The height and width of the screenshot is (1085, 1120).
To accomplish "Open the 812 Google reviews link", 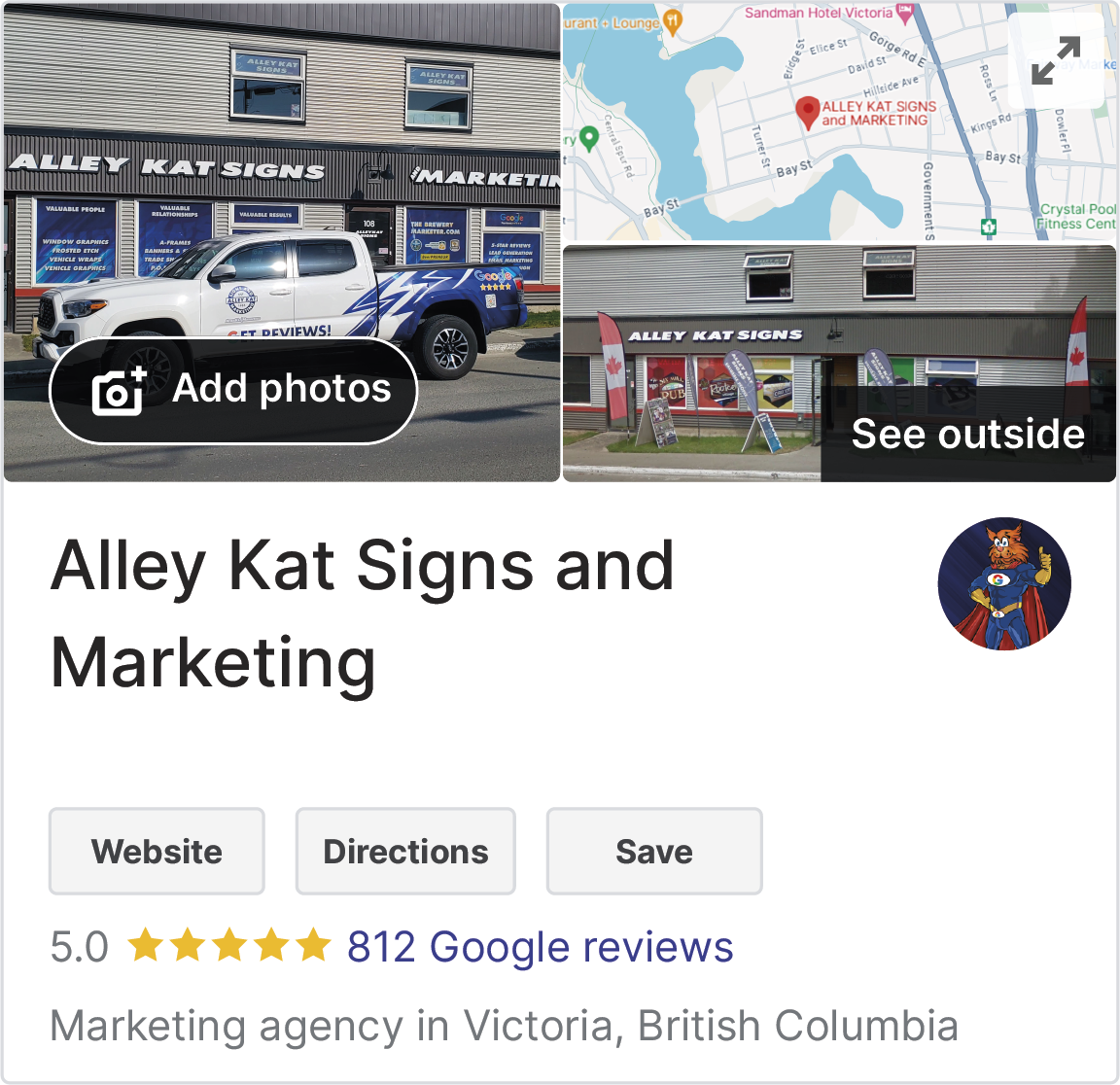I will coord(540,947).
